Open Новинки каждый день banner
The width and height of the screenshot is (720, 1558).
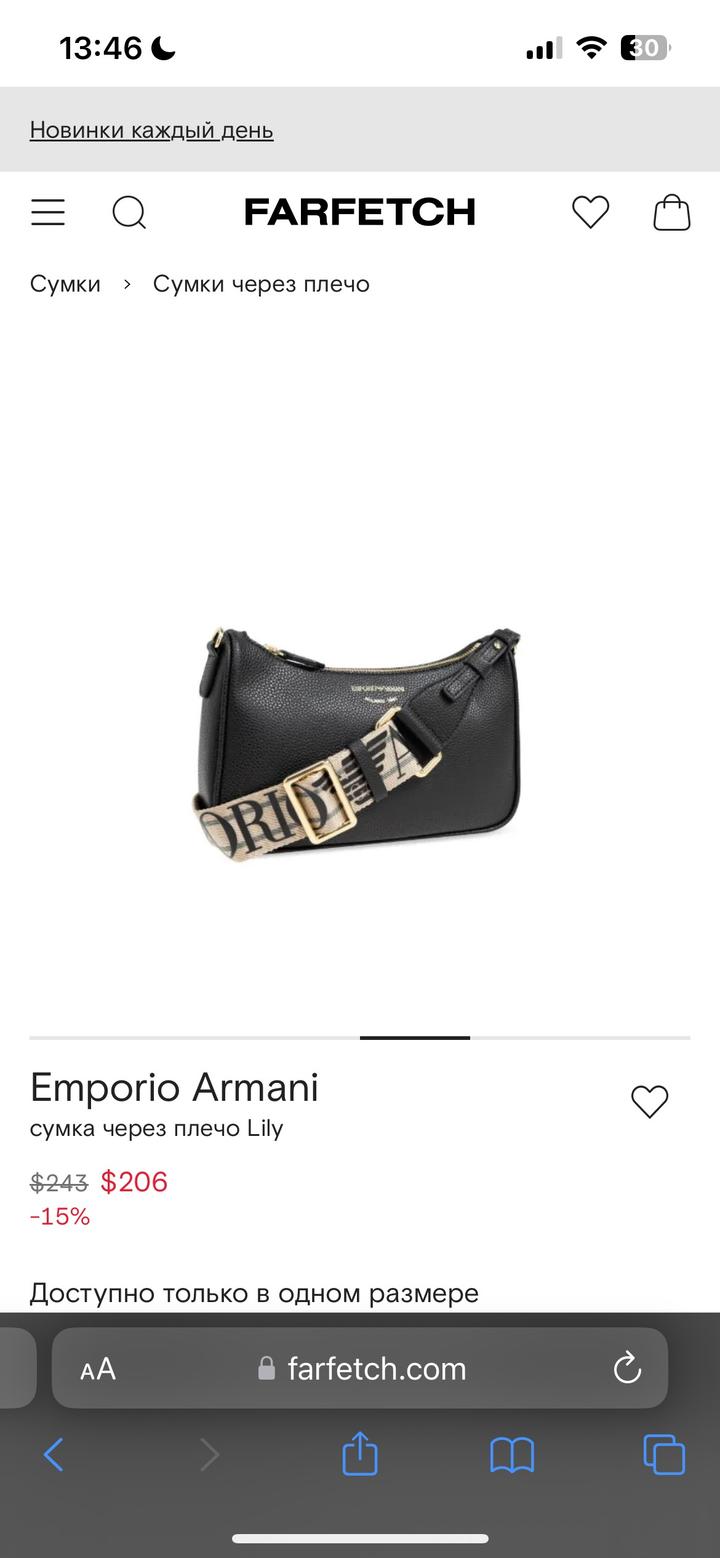click(x=152, y=130)
